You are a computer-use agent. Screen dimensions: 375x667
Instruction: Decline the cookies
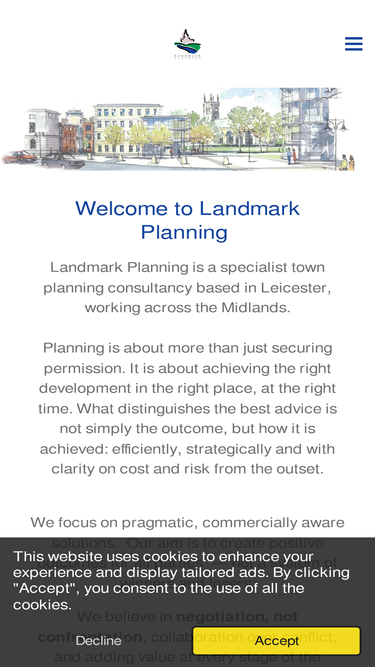click(x=99, y=641)
